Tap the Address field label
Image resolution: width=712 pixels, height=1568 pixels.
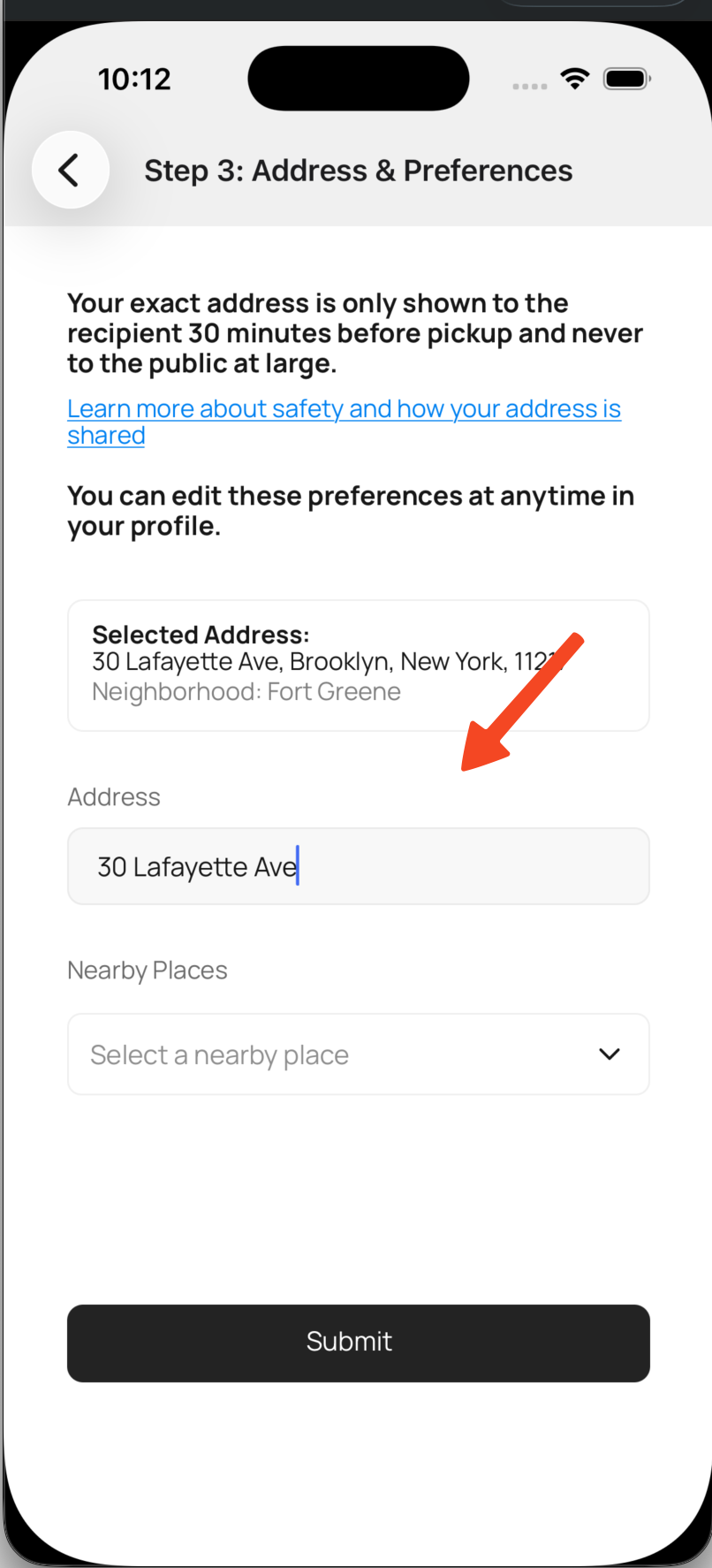tap(113, 796)
